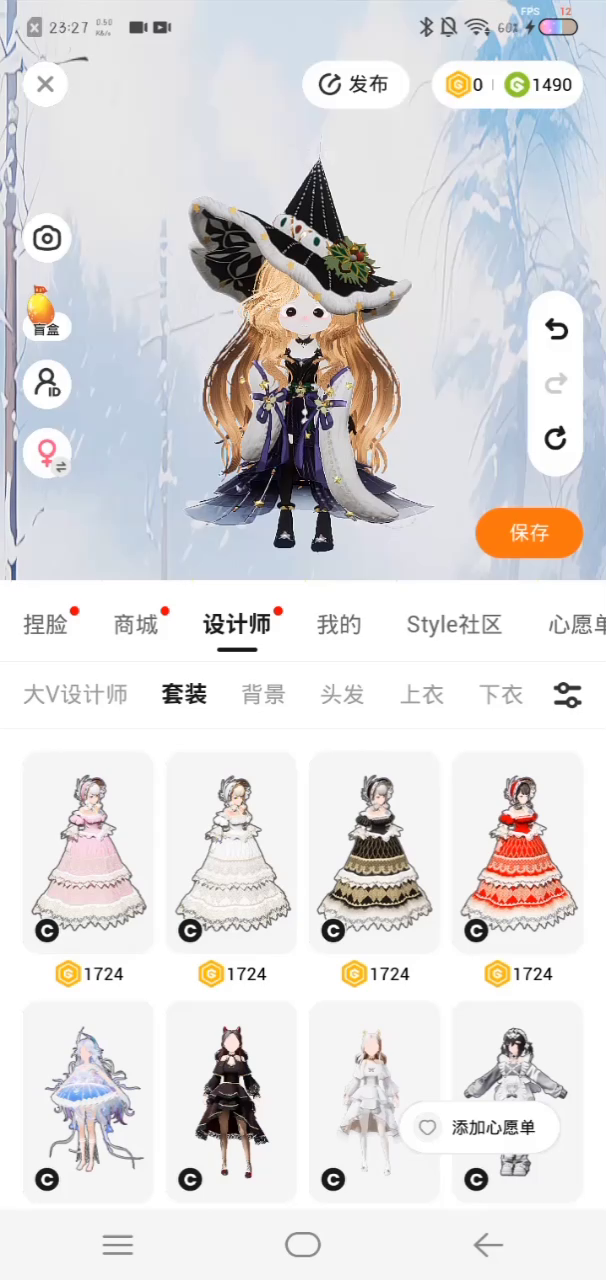Viewport: 606px width, 1280px height.
Task: Select the 大V设计师 category
Action: (x=75, y=695)
